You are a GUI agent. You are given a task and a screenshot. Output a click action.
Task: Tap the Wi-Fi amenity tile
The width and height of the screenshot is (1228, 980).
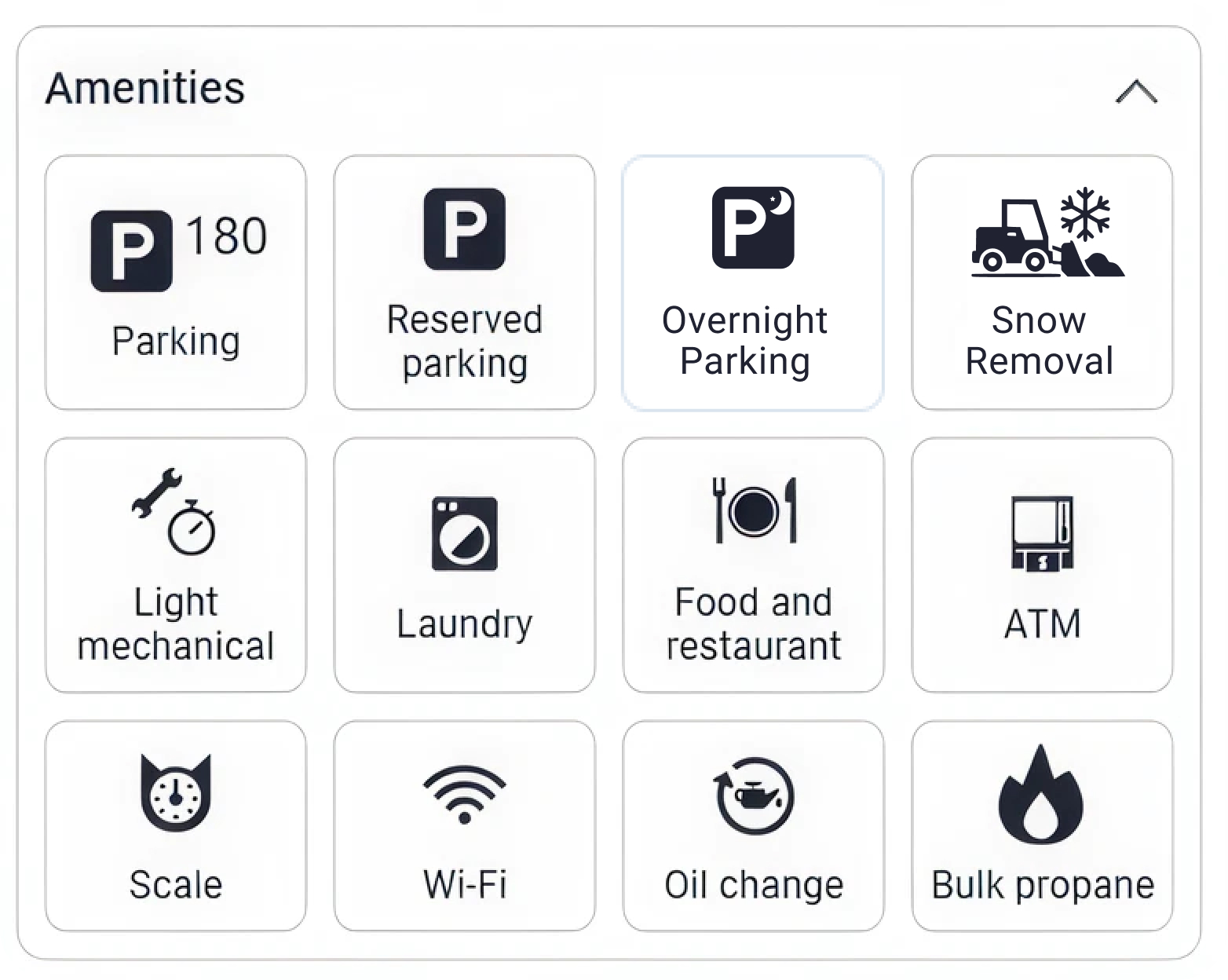pos(464,825)
